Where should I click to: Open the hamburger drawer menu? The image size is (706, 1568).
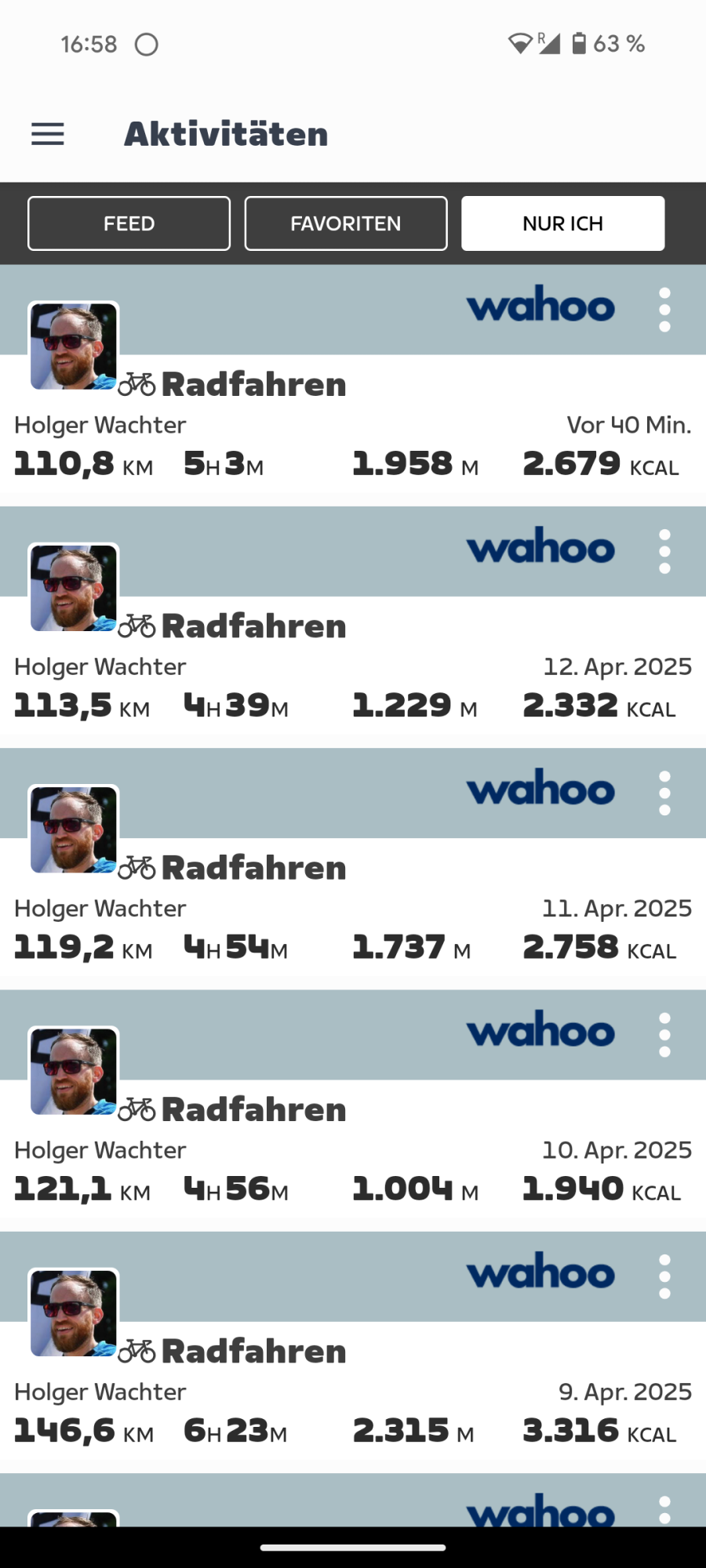pyautogui.click(x=48, y=134)
